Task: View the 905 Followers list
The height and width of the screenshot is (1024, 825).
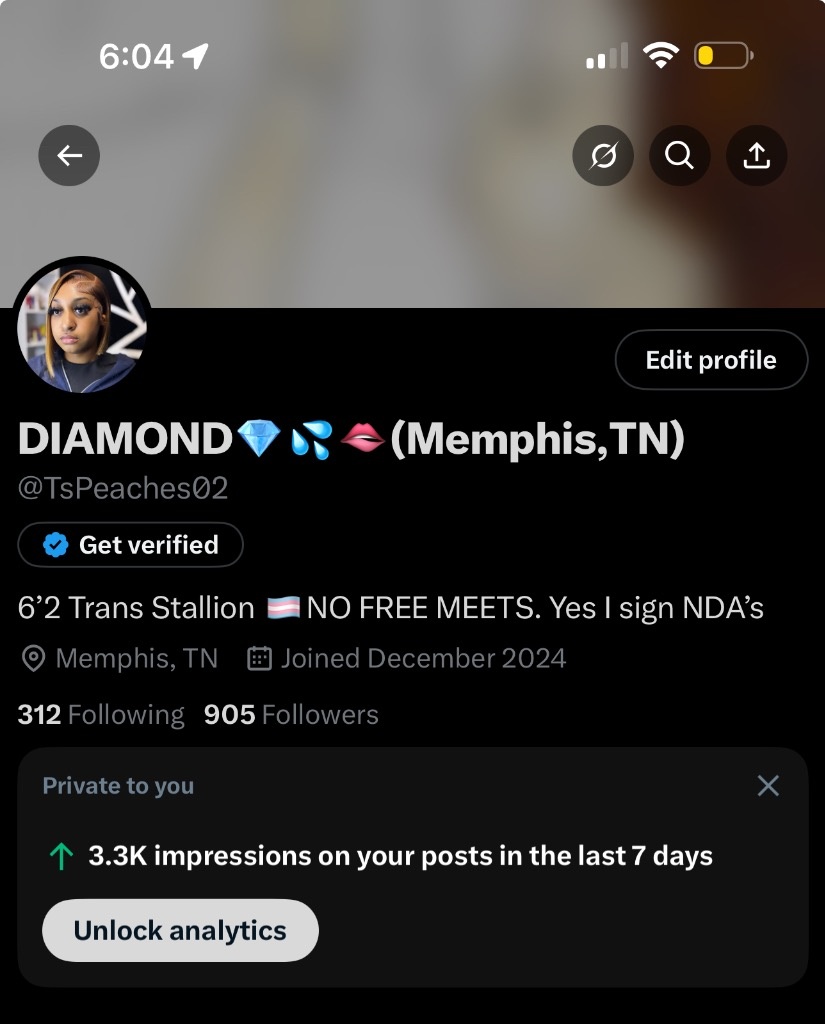Action: point(291,715)
